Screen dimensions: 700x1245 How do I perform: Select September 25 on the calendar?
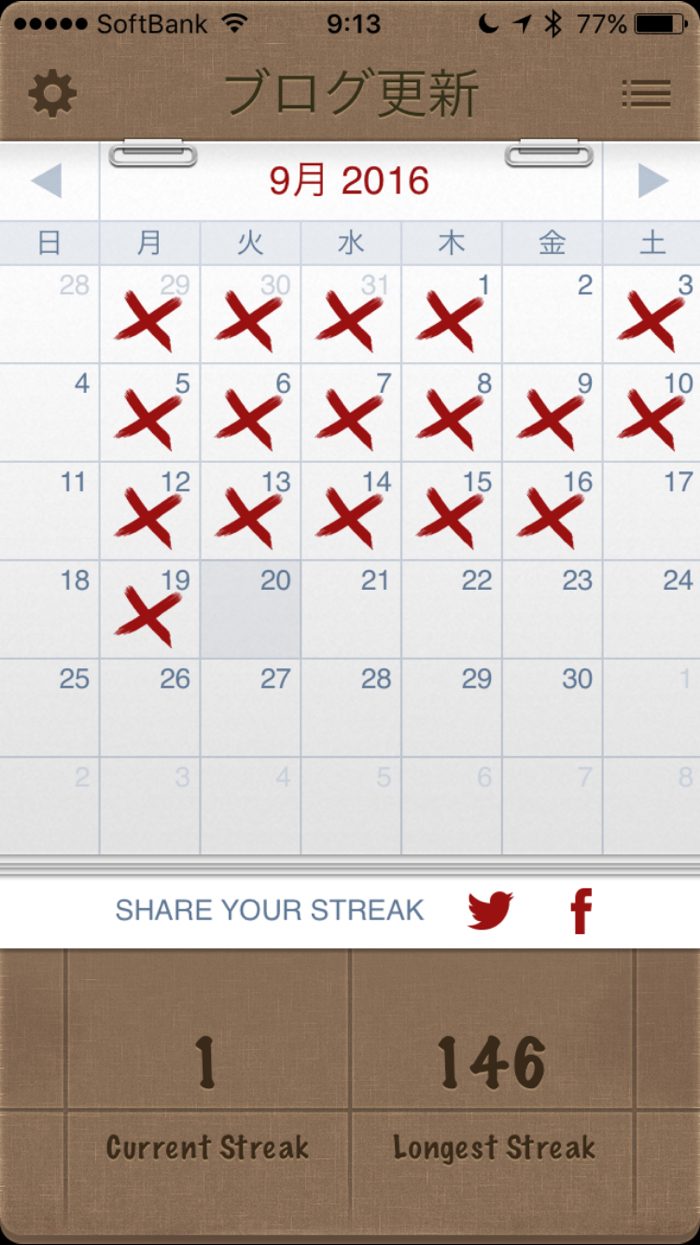[50, 708]
